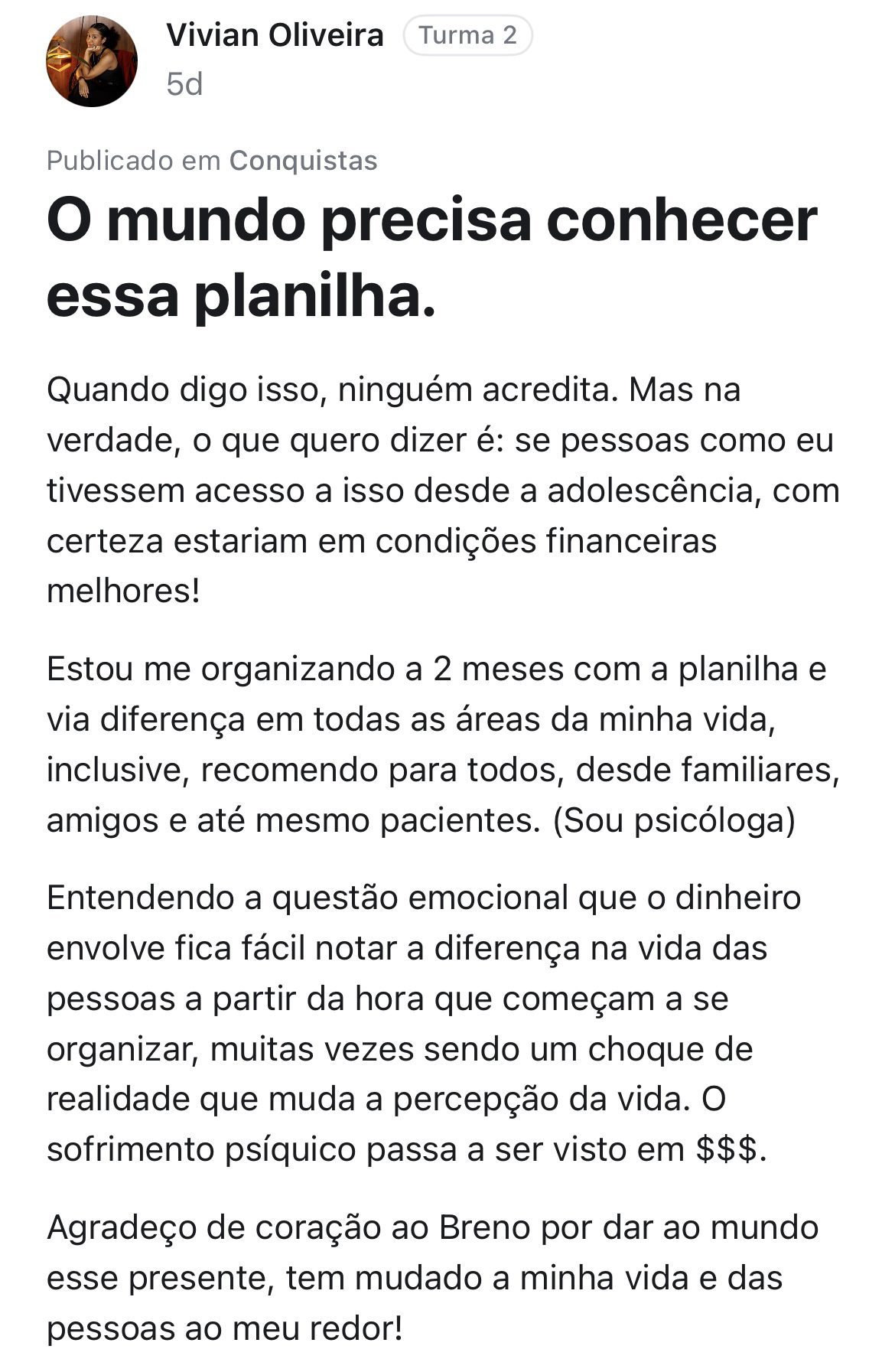This screenshot has width=895, height=1372.
Task: Open the author name Vivian Oliveira
Action: [275, 35]
